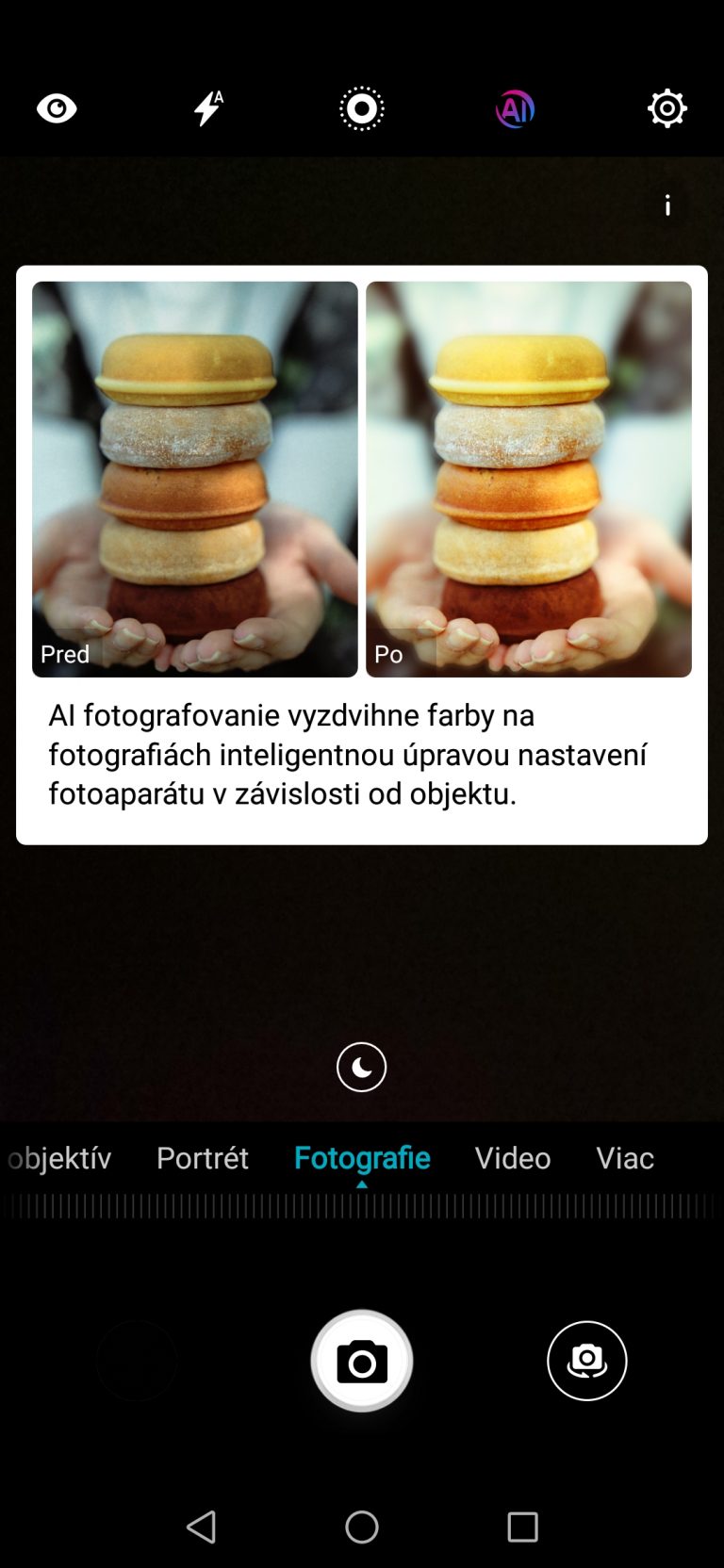Tap the system home button
724x1568 pixels.
point(362,1527)
